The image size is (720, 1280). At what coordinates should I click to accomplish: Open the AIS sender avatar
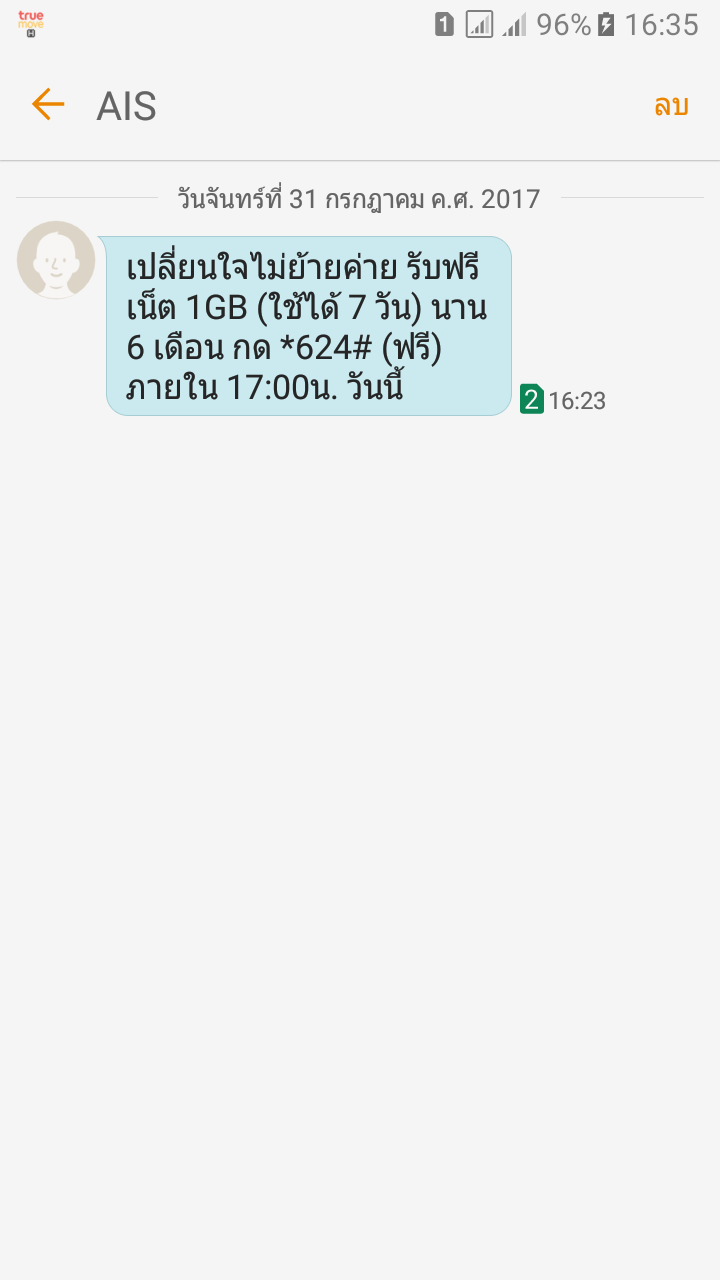point(56,260)
